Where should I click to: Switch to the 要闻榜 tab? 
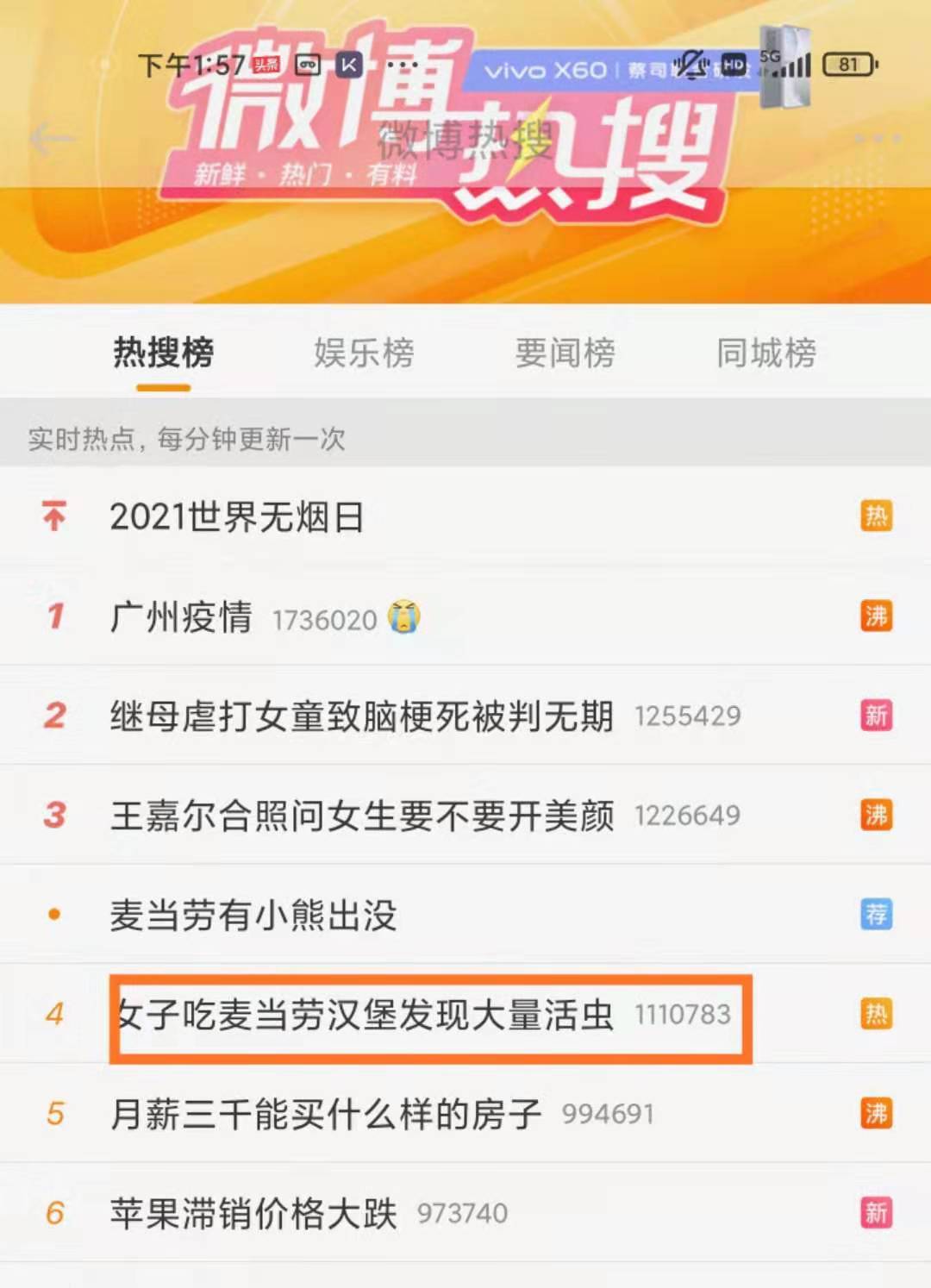click(565, 353)
